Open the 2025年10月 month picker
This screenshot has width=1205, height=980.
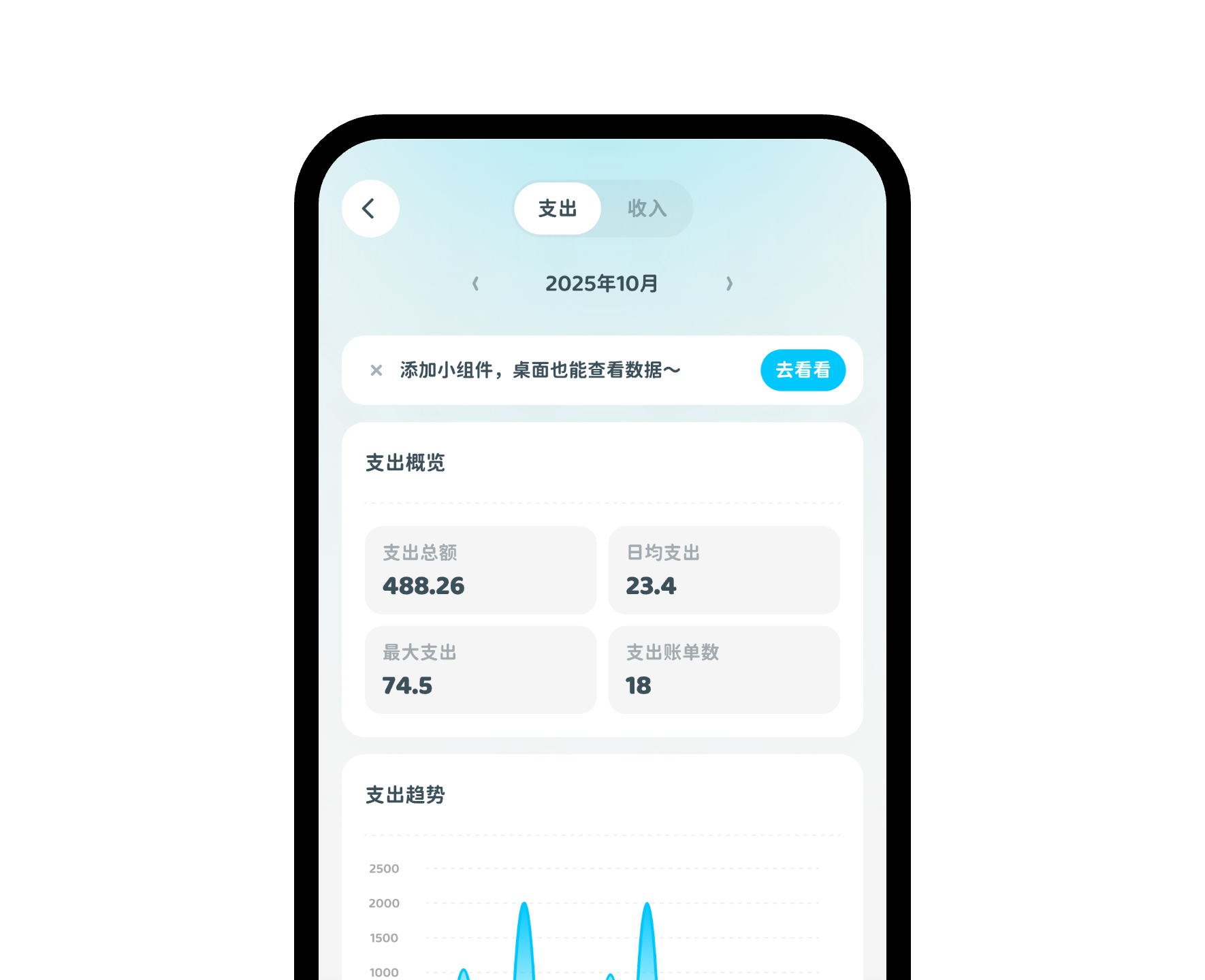click(x=602, y=284)
